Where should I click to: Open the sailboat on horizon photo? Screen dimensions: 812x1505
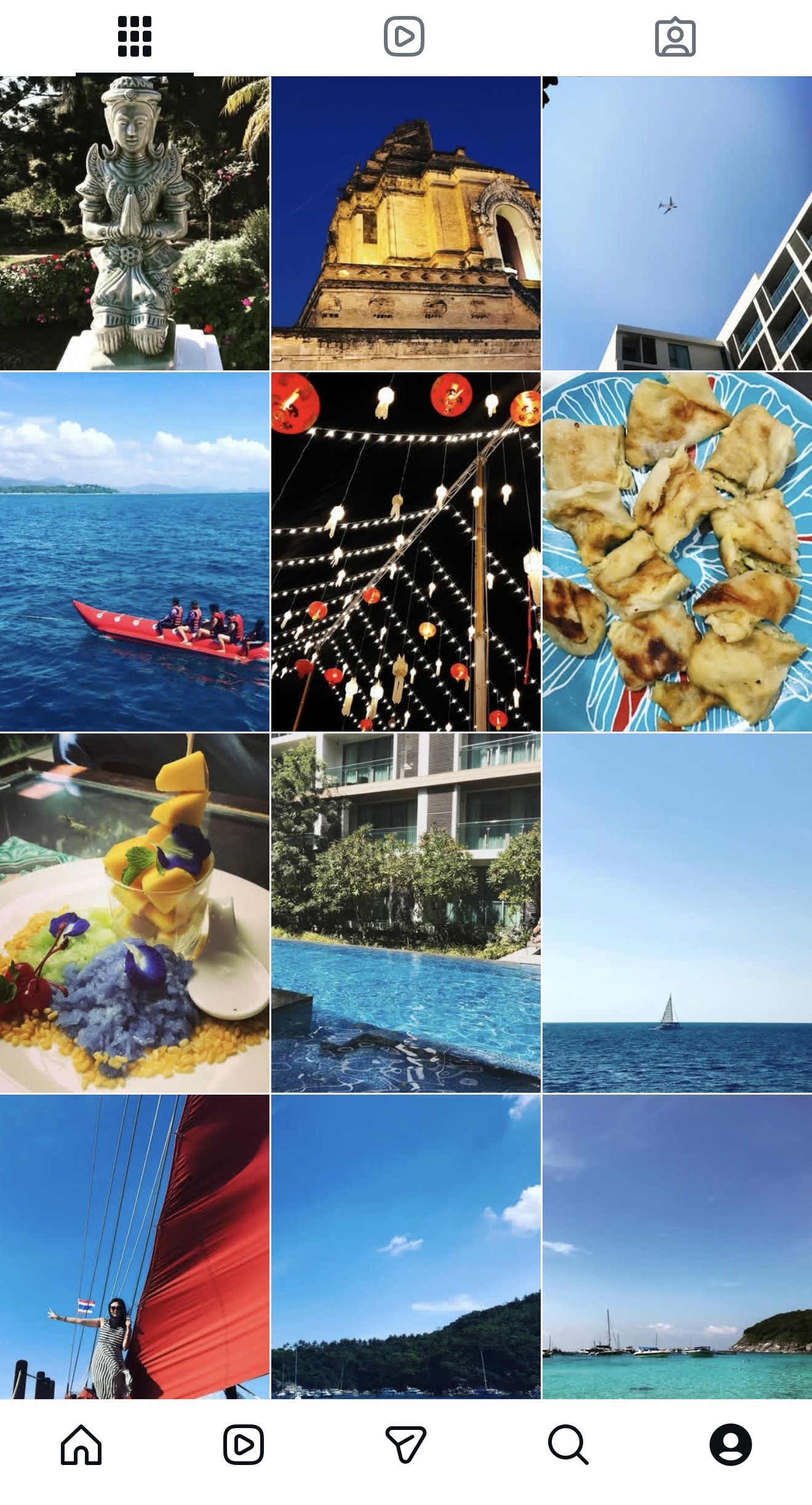[x=677, y=912]
